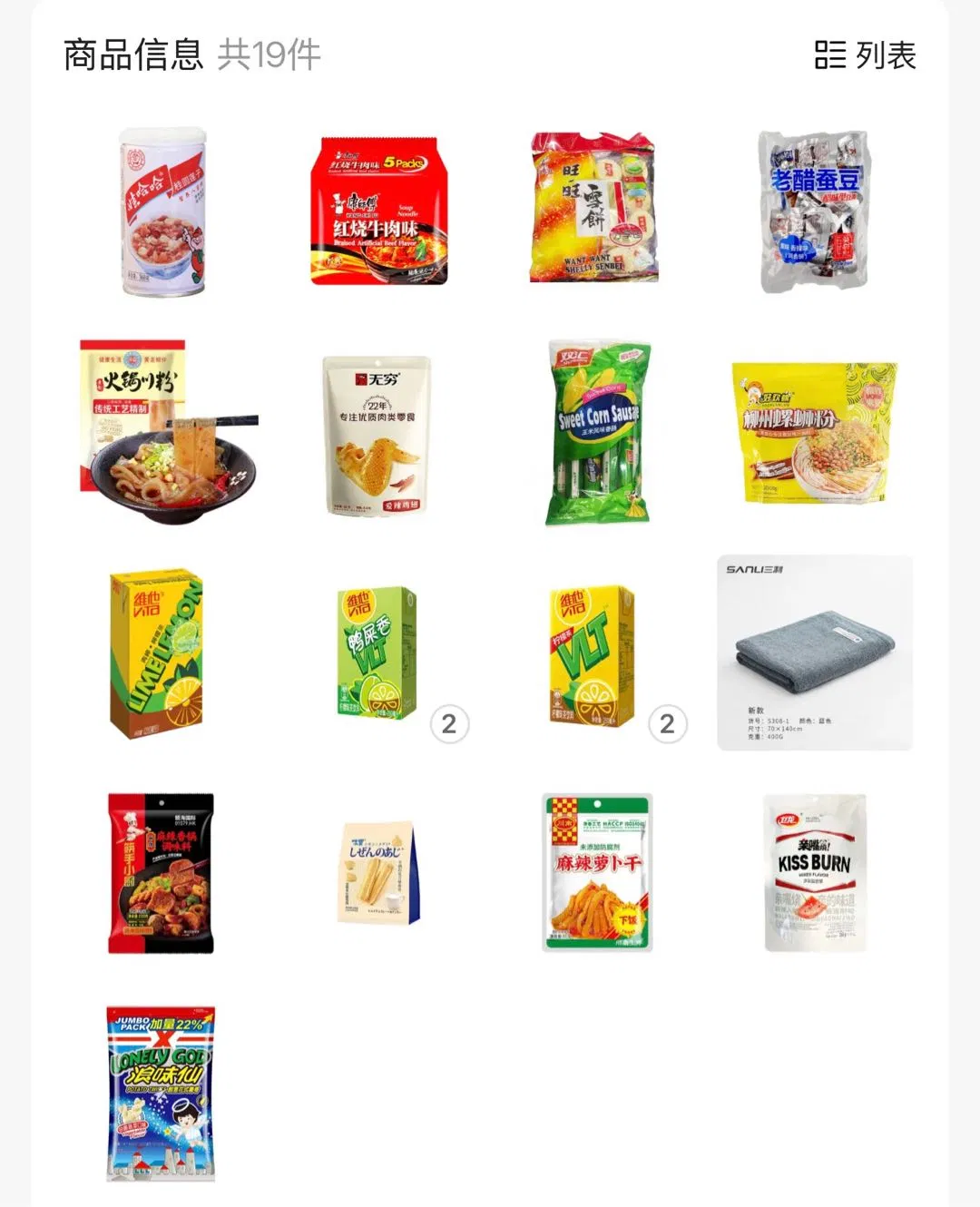View the SANLI grey towel product

click(x=814, y=653)
